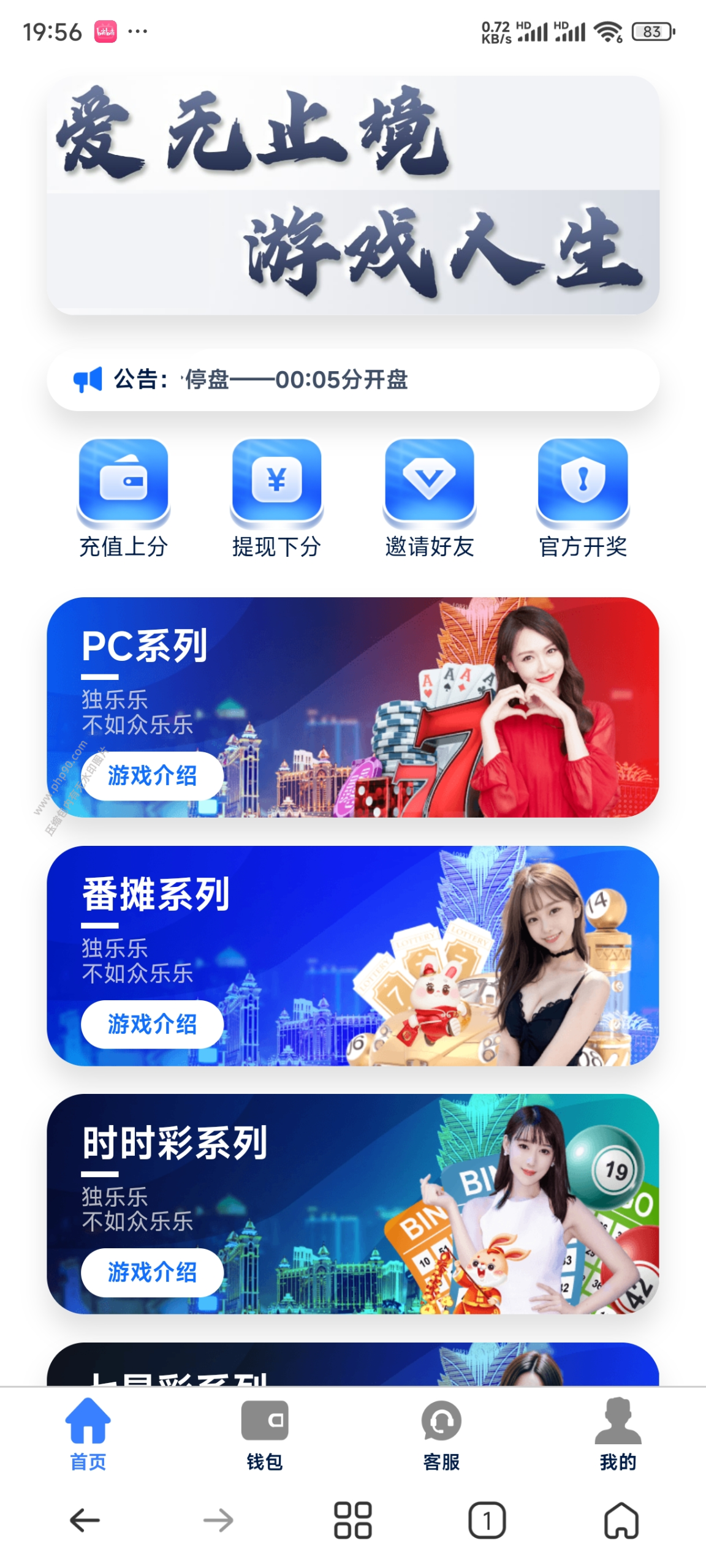Tap 游戏介绍 button on 时时彩系列 card
Viewport: 706px width, 1568px height.
[x=152, y=1272]
